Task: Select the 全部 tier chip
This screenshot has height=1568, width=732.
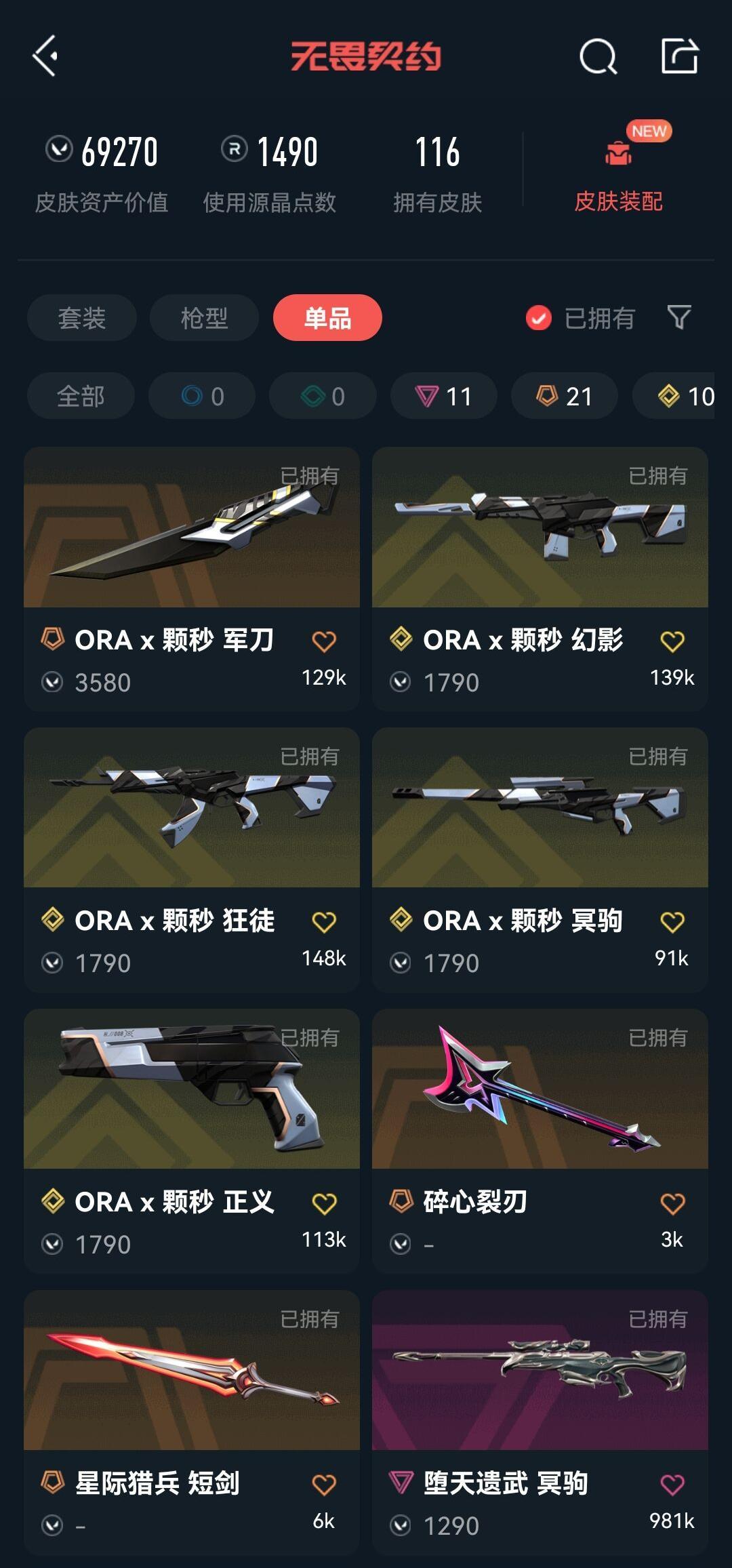Action: pyautogui.click(x=81, y=396)
